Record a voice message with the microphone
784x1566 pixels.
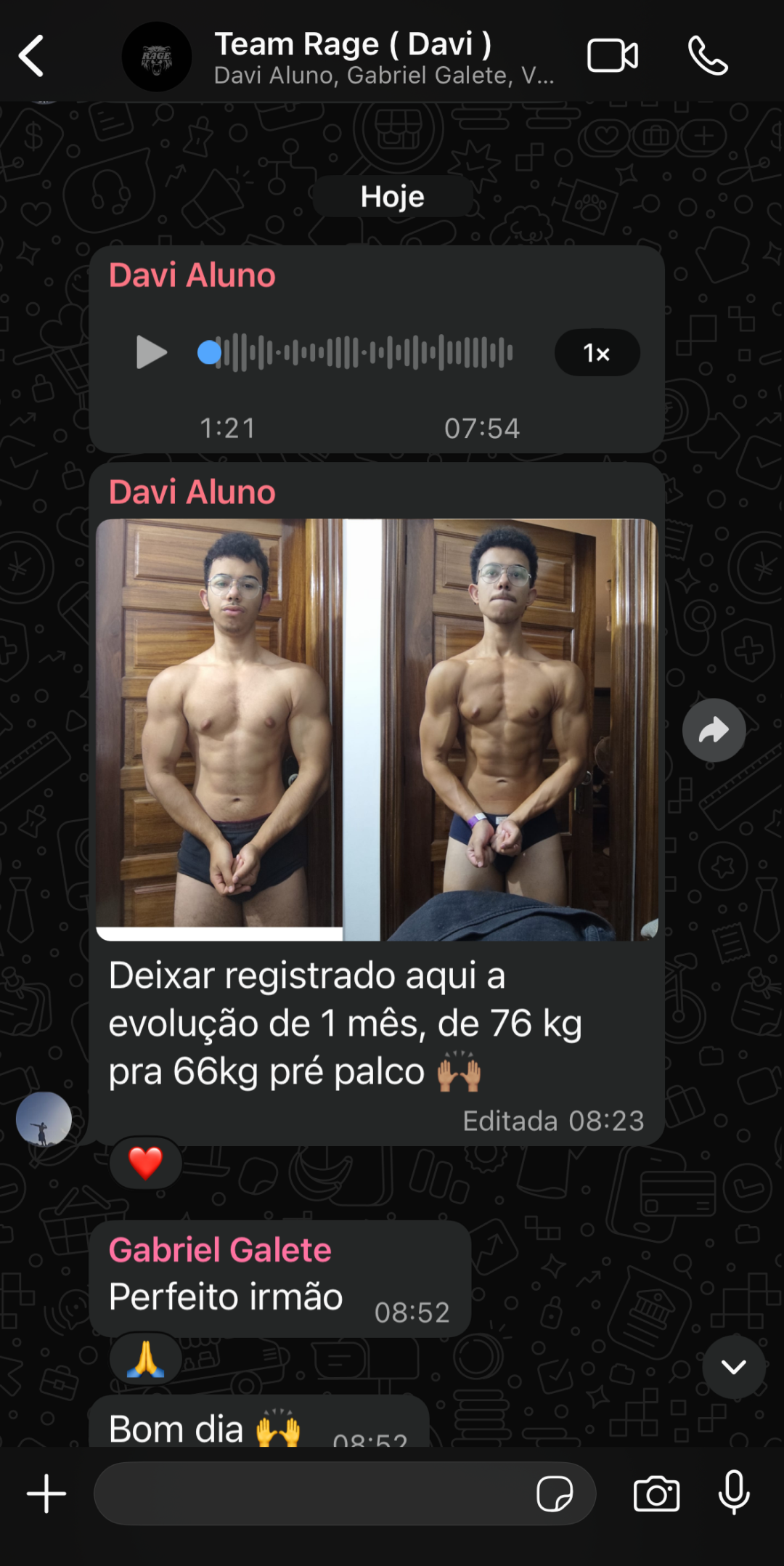[734, 1493]
